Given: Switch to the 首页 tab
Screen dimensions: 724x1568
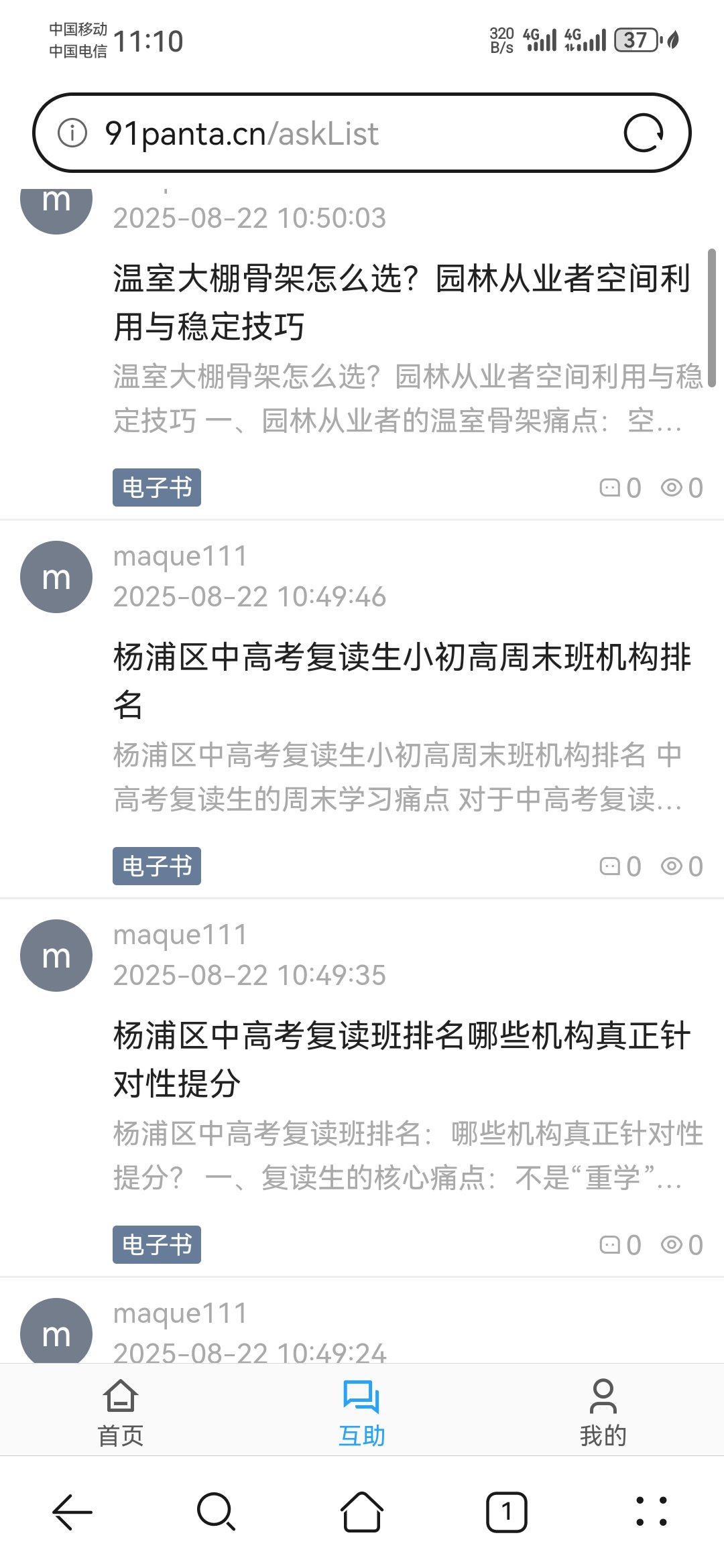Looking at the screenshot, I should click(121, 1411).
